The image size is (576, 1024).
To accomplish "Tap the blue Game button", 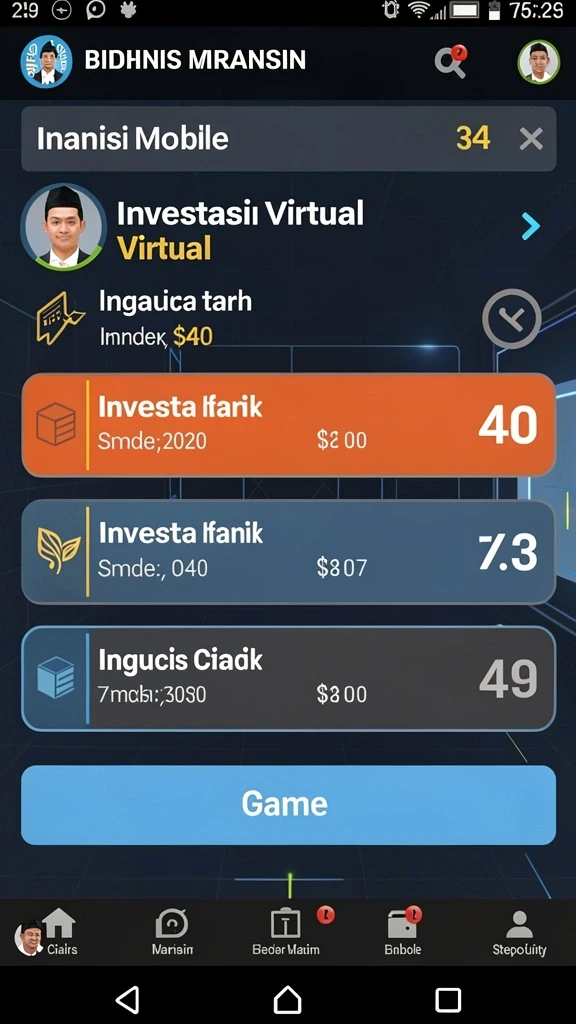I will coord(289,805).
